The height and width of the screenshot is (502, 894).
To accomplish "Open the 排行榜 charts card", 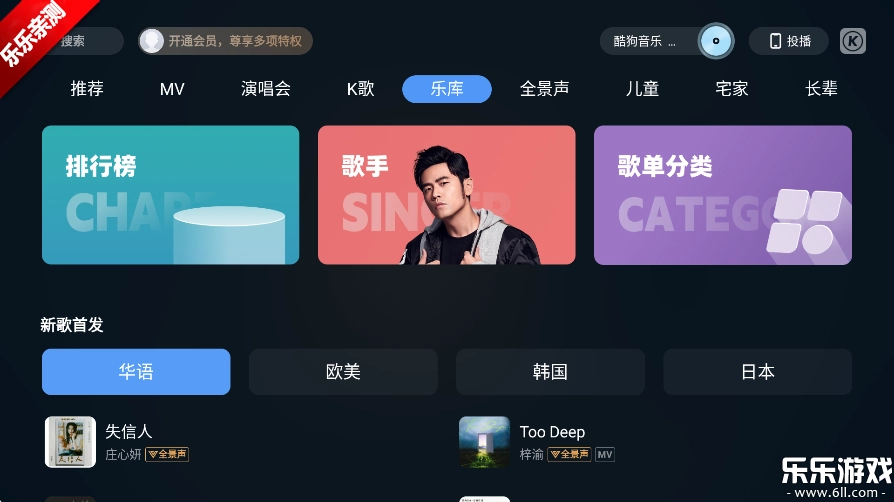I will (x=170, y=195).
